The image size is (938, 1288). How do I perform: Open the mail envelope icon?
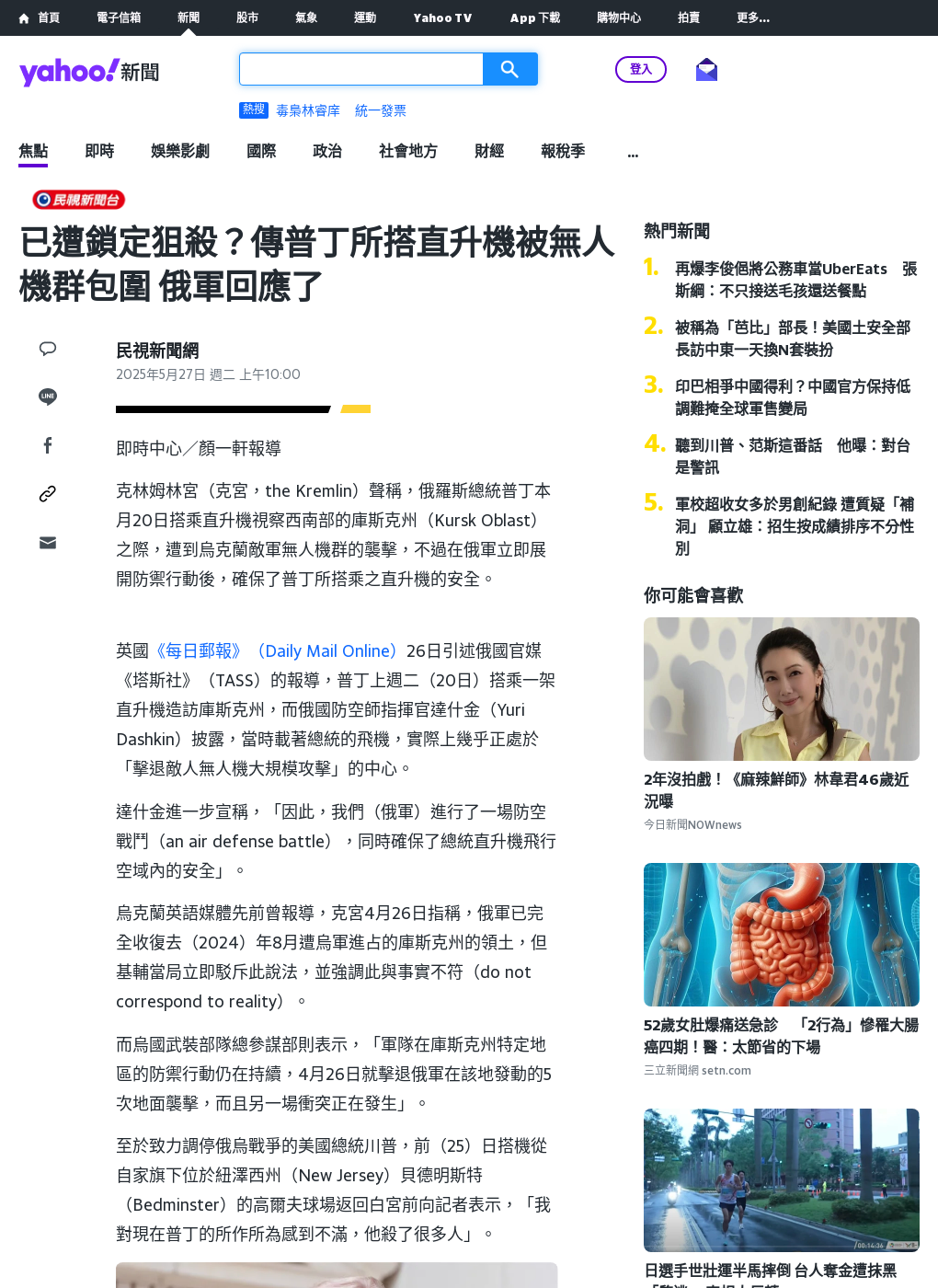tap(706, 70)
